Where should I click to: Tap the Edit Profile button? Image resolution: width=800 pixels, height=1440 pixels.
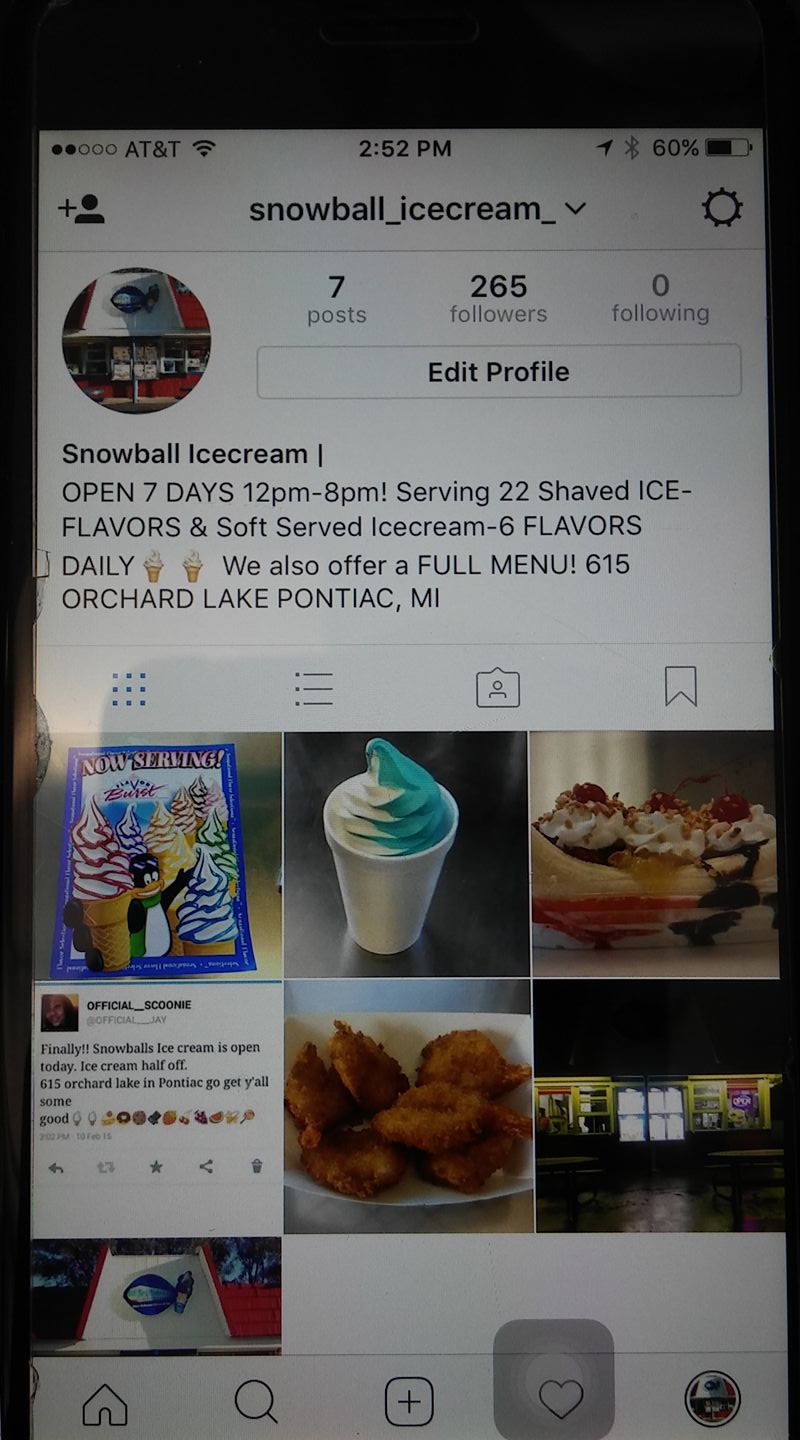(x=498, y=372)
